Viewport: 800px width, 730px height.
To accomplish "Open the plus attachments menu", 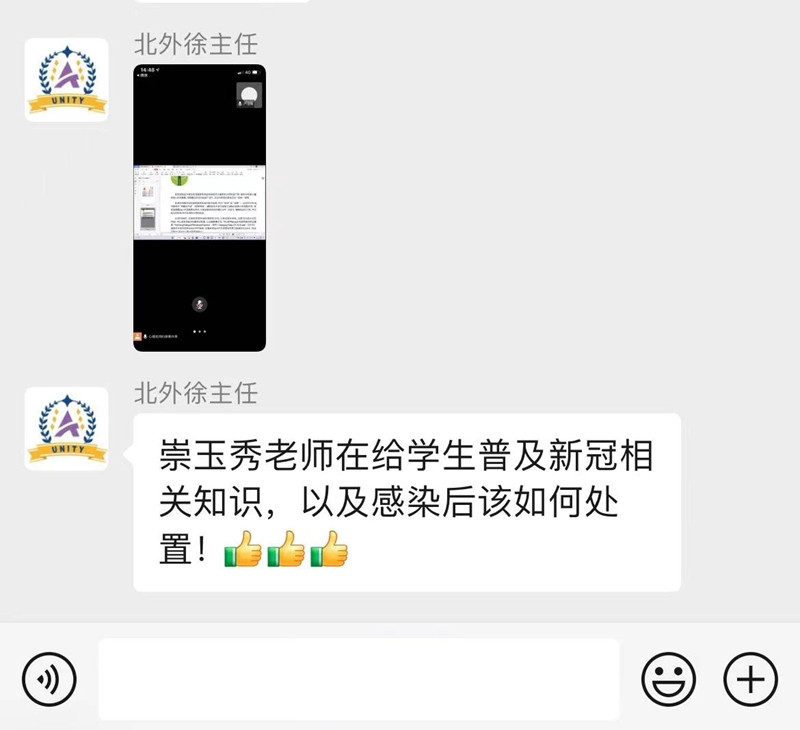I will [x=749, y=679].
